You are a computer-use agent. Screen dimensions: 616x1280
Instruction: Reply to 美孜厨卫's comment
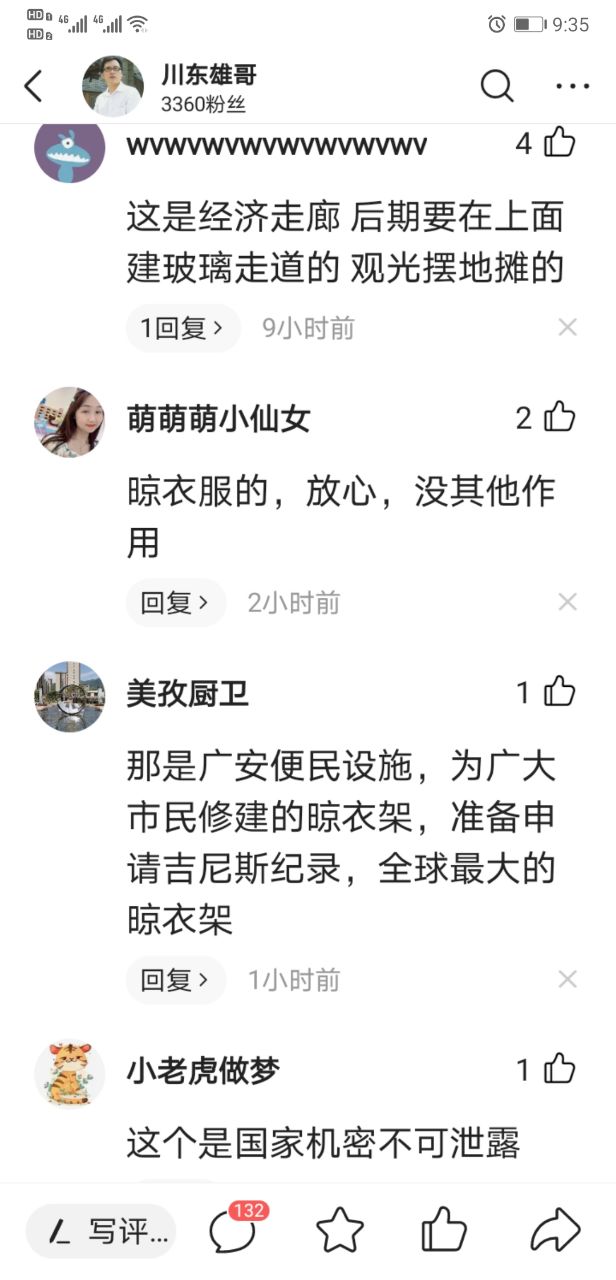(176, 980)
